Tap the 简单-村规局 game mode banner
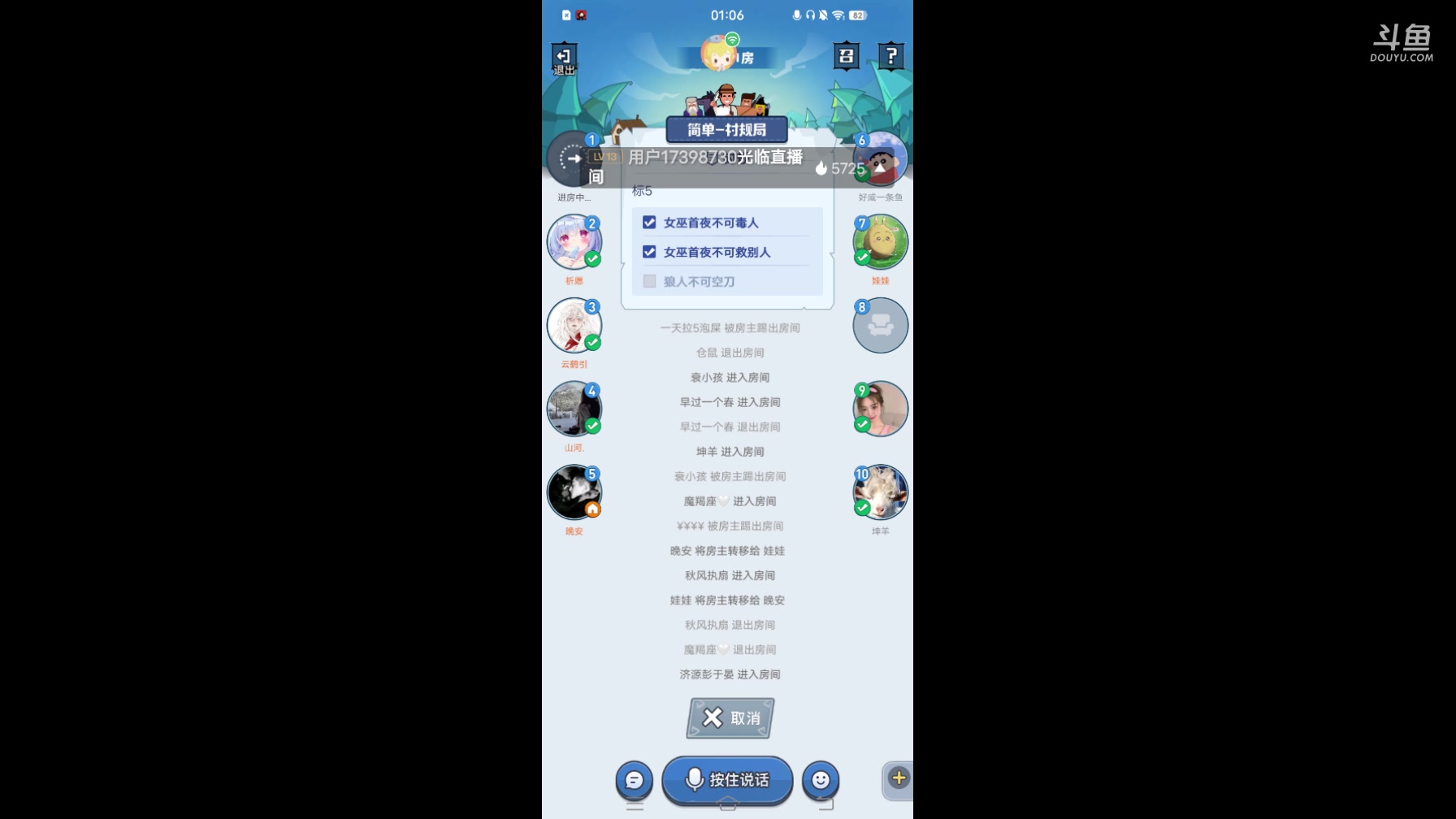Viewport: 1456px width, 819px height. pos(726,130)
